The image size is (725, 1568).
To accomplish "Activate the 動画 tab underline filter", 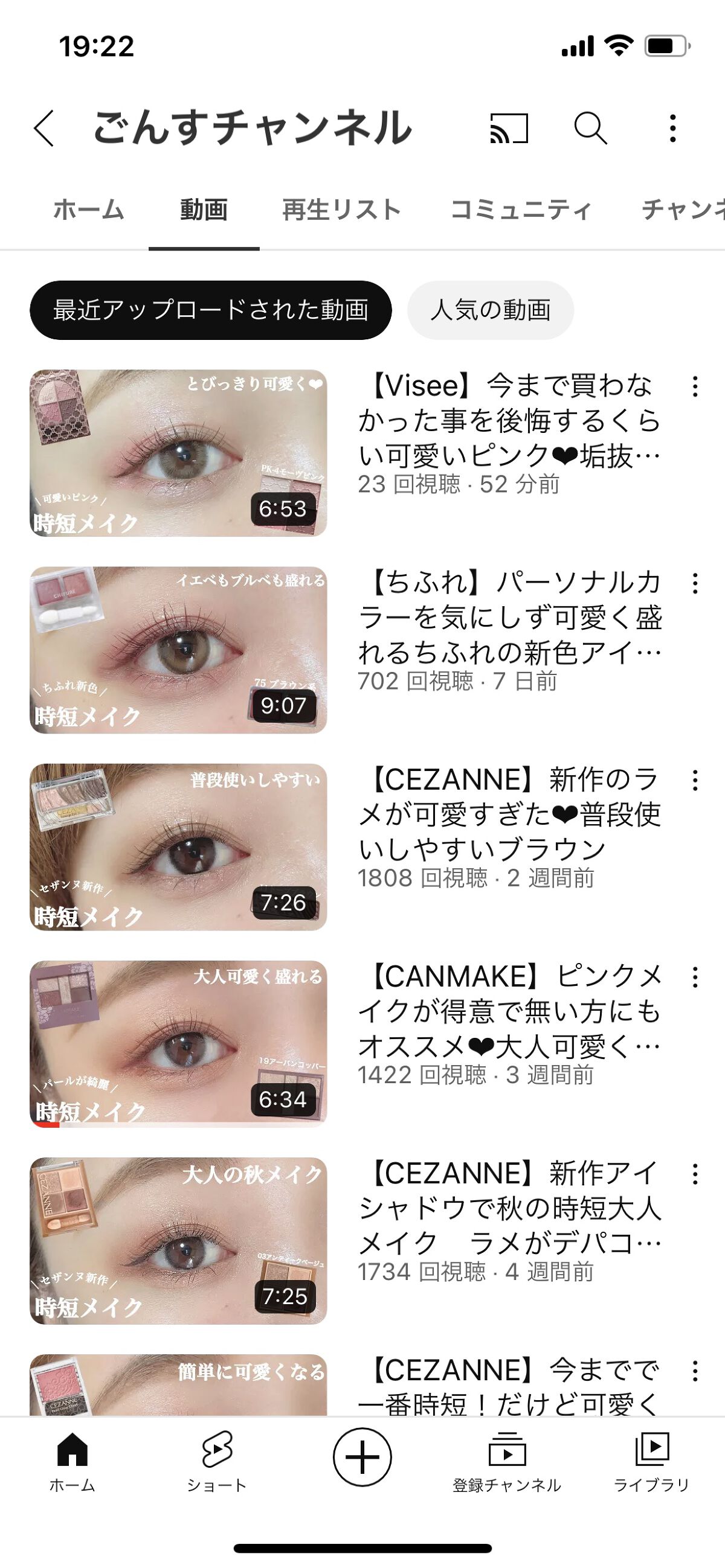I will 204,209.
